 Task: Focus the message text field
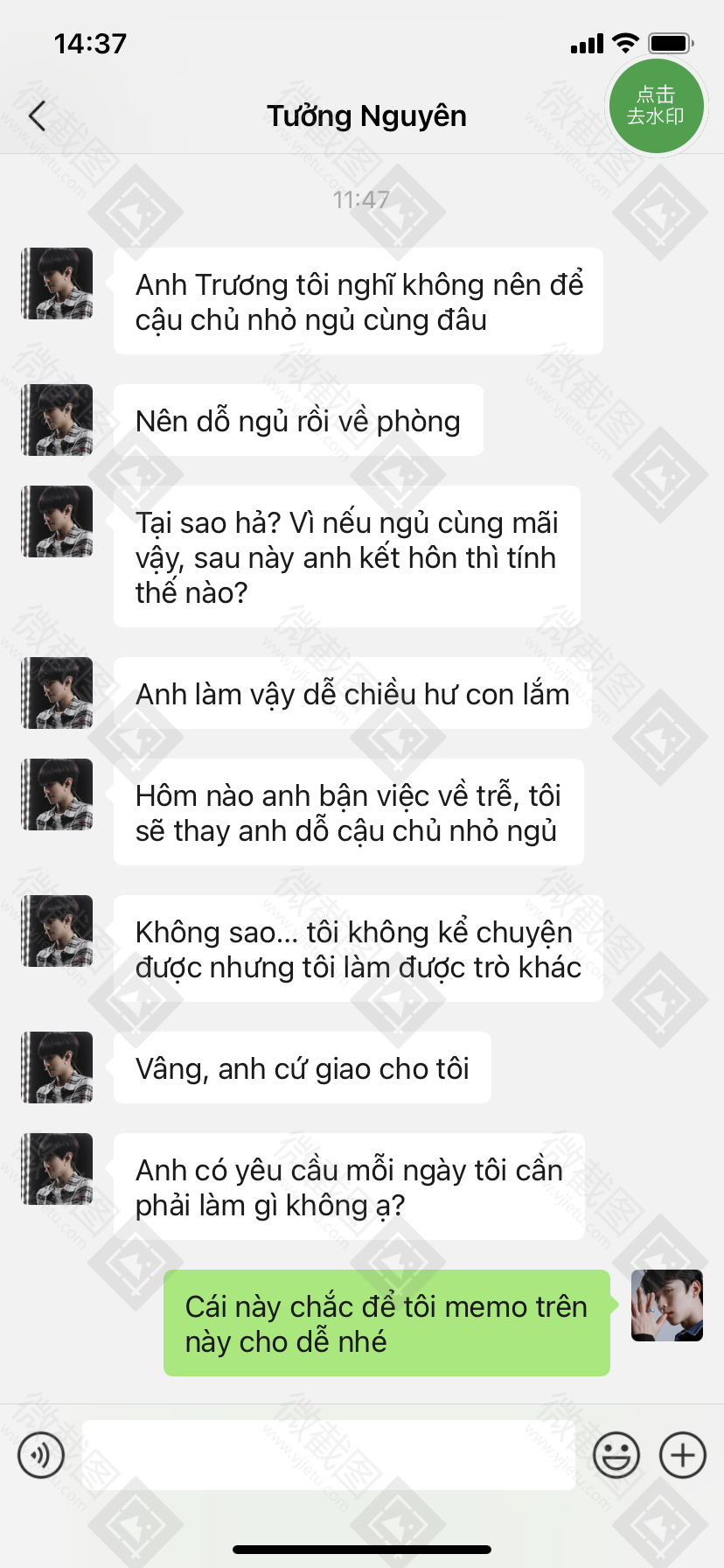(328, 1455)
